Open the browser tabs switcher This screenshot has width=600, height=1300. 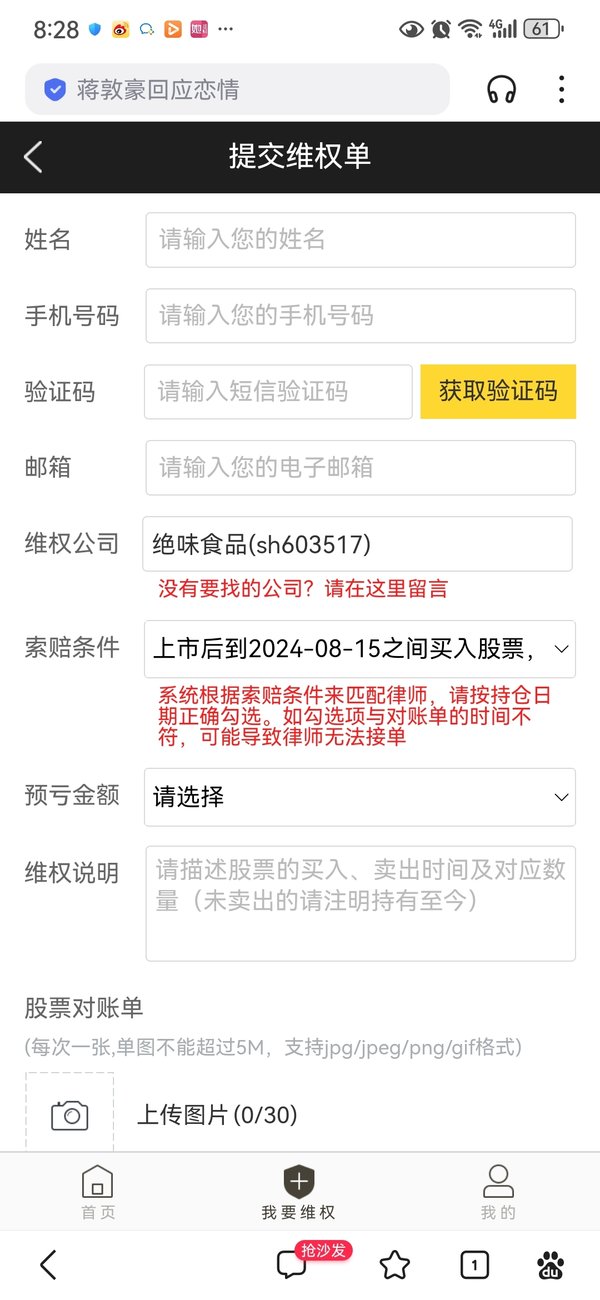point(474,1265)
